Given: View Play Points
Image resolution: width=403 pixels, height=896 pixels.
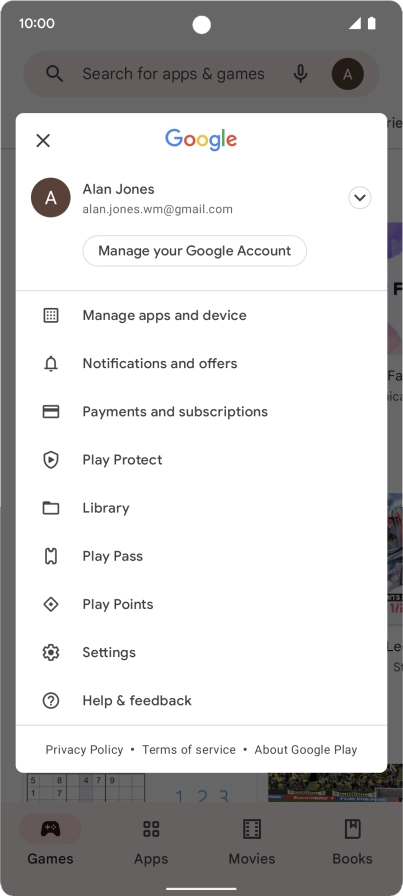Looking at the screenshot, I should pyautogui.click(x=201, y=604).
